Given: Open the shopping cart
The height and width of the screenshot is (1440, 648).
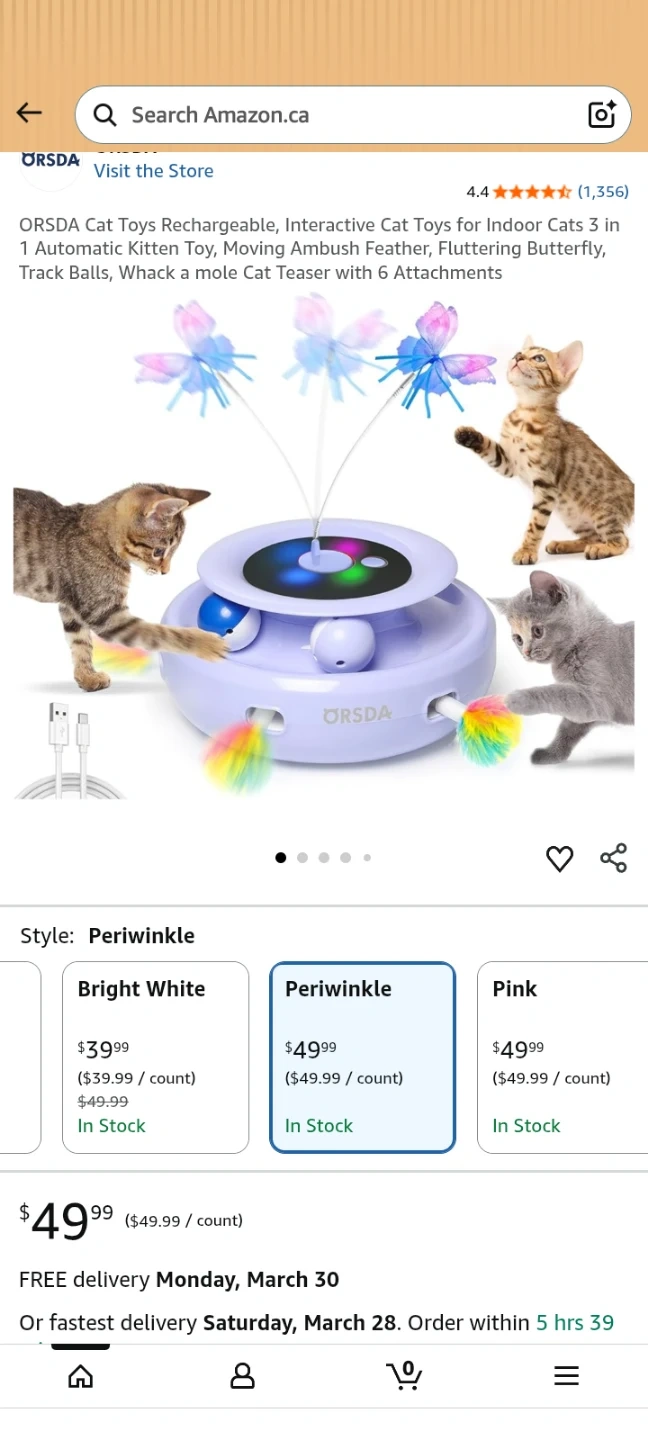Looking at the screenshot, I should 404,1376.
